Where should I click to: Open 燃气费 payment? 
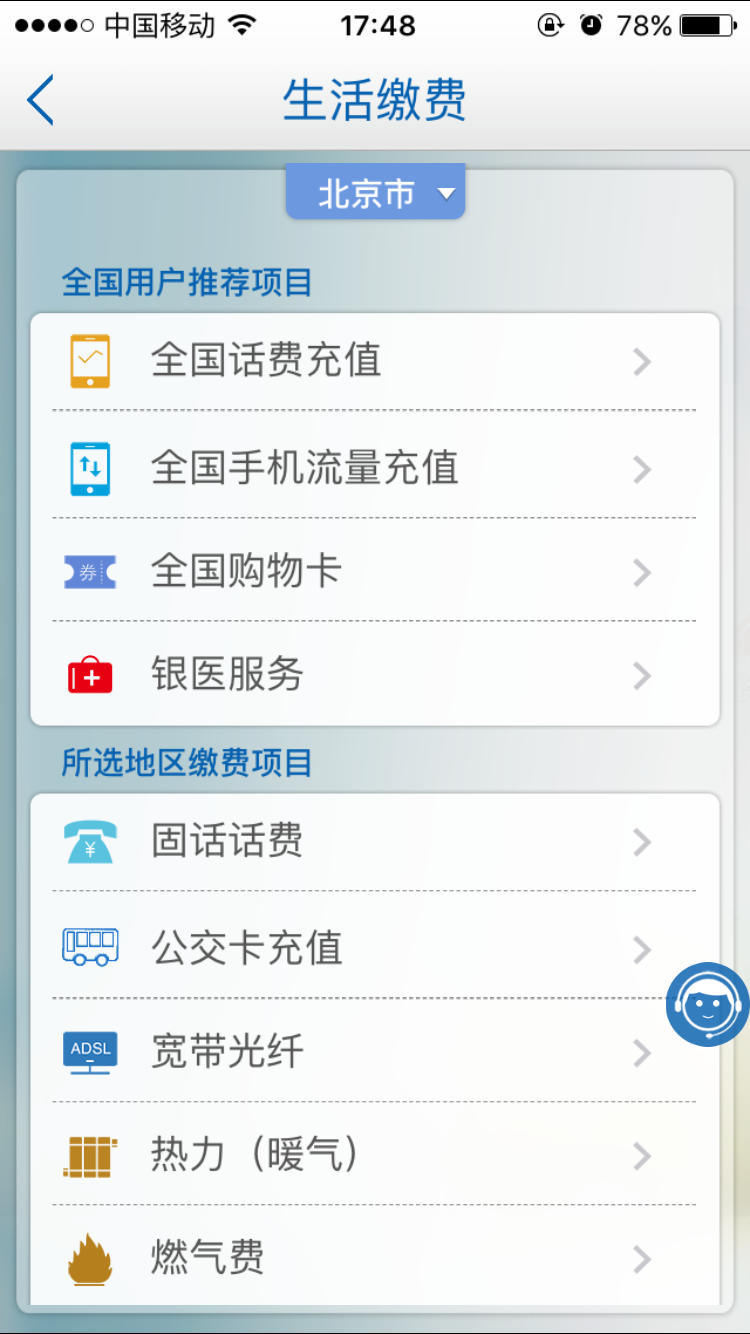[x=374, y=1258]
